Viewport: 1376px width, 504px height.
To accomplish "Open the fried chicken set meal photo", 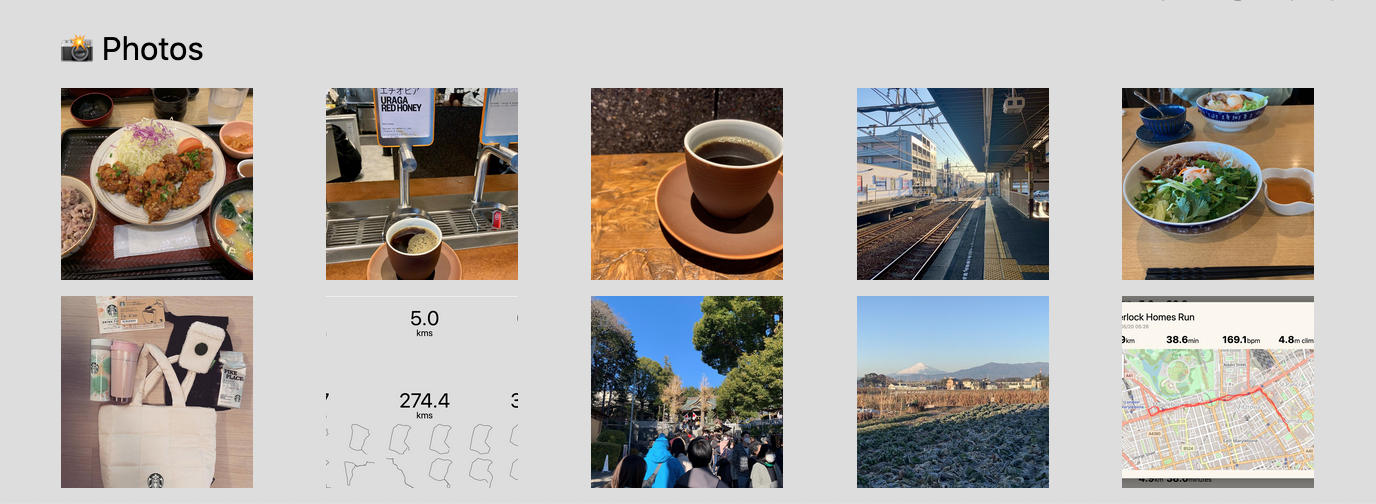I will (157, 184).
